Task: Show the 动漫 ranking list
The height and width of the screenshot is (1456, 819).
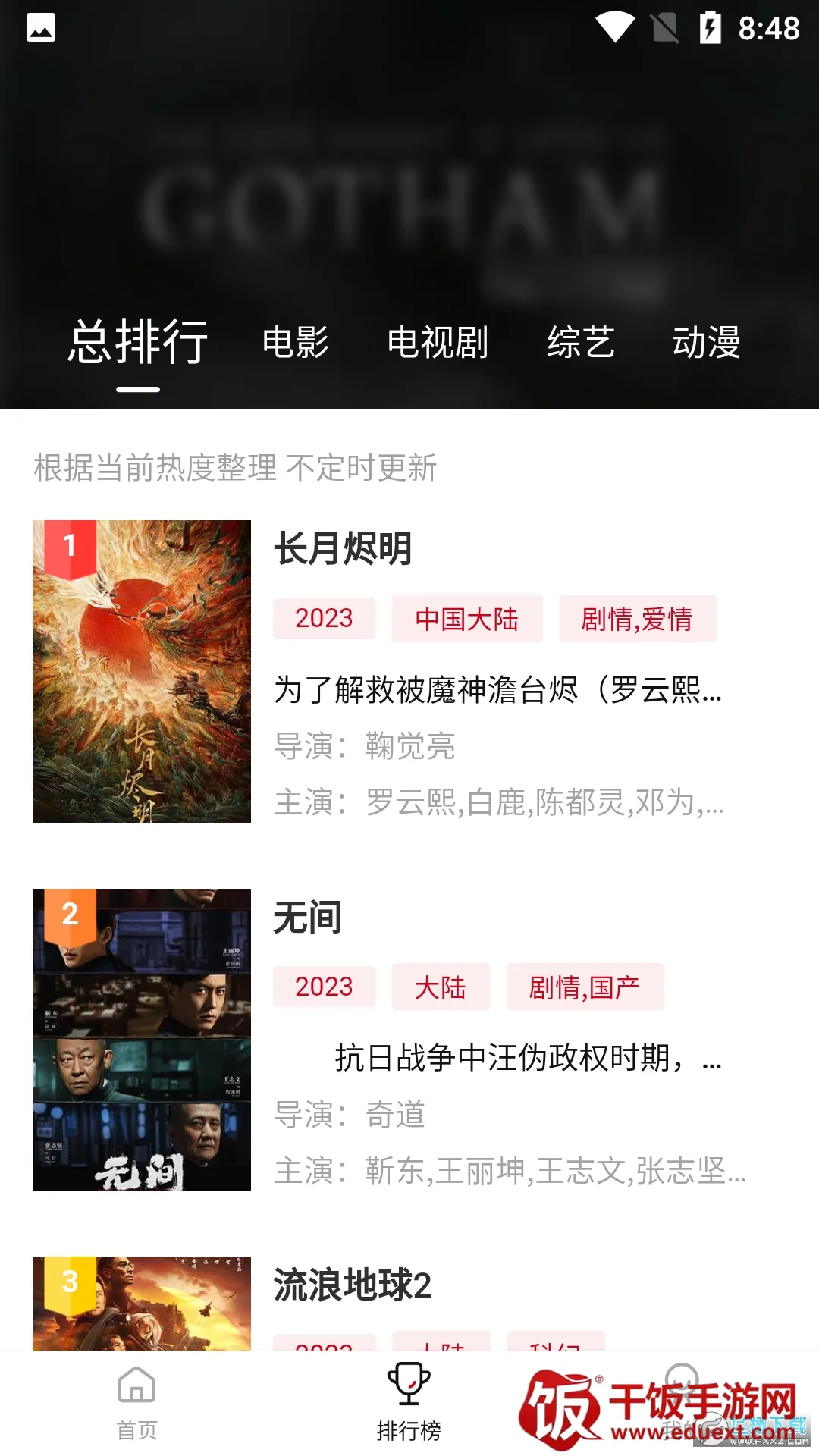Action: click(x=706, y=342)
